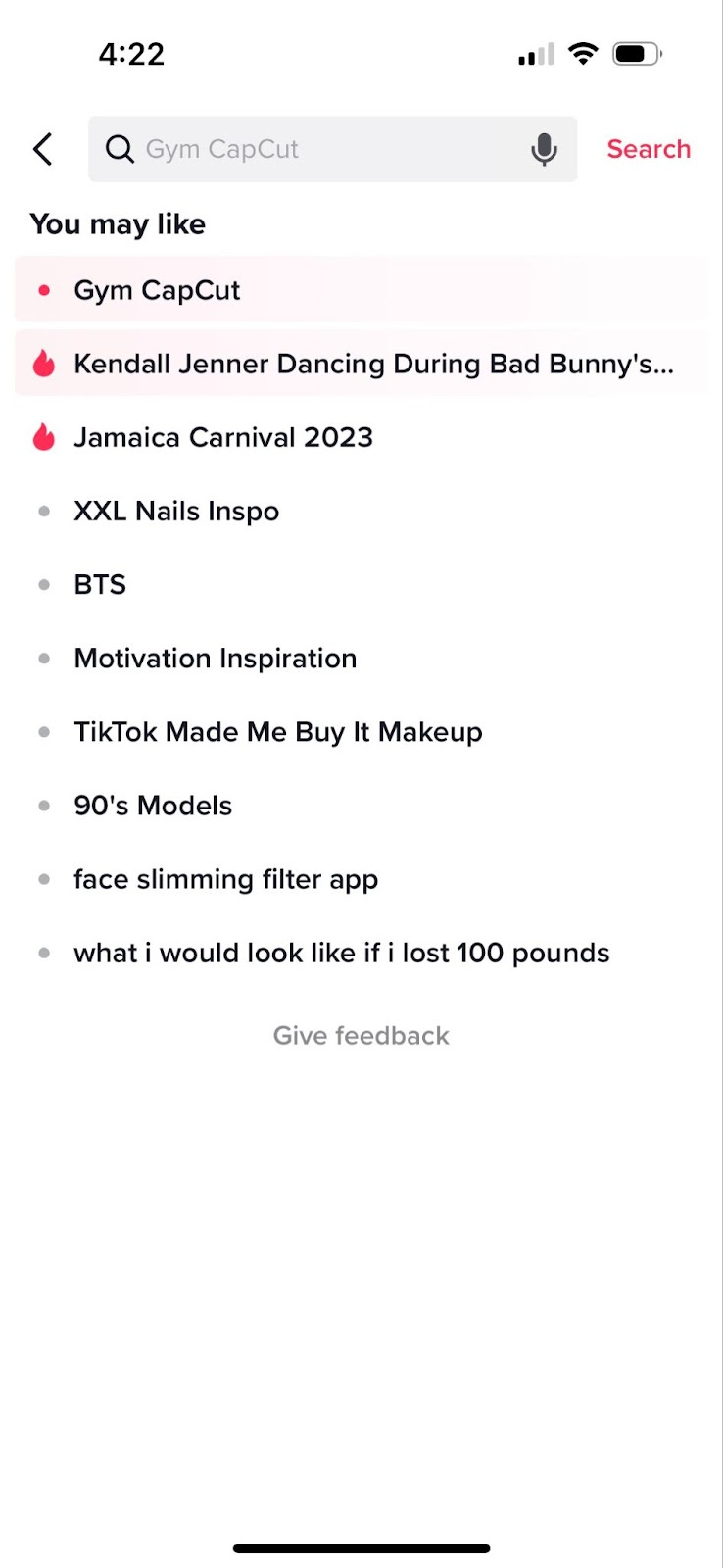
Task: Choose face slimming filter app suggestion
Action: click(x=225, y=879)
